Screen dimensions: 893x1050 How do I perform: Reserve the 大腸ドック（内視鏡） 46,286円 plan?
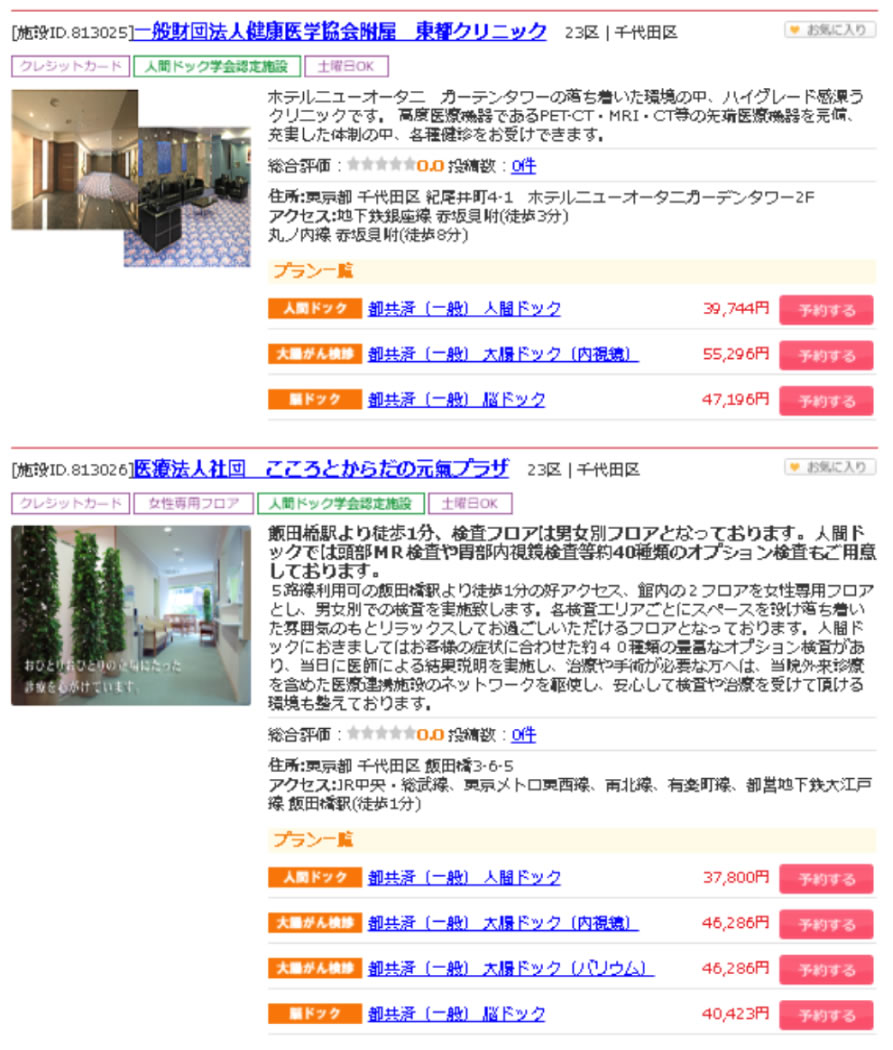tap(826, 924)
